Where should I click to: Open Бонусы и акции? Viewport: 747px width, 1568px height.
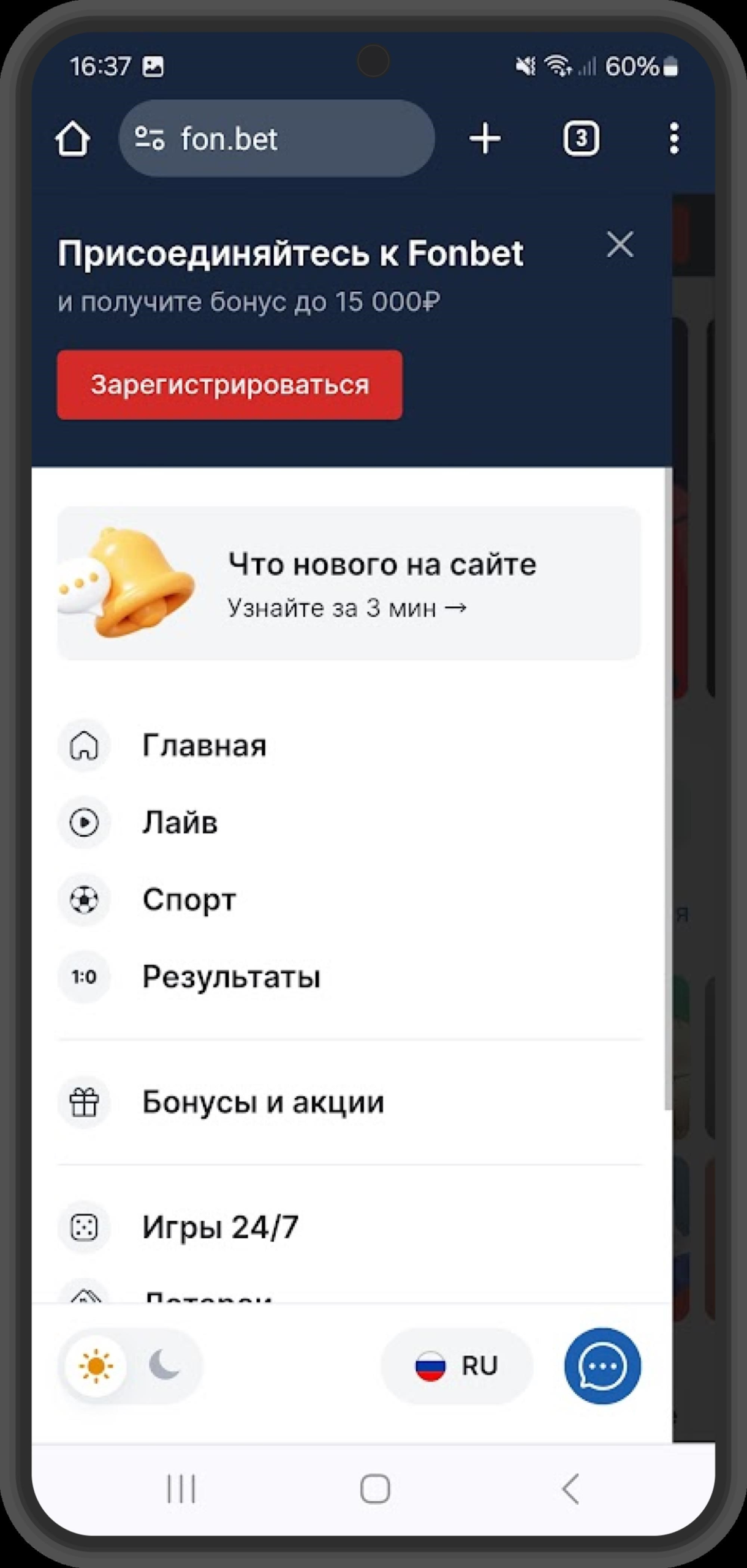pyautogui.click(x=263, y=1102)
